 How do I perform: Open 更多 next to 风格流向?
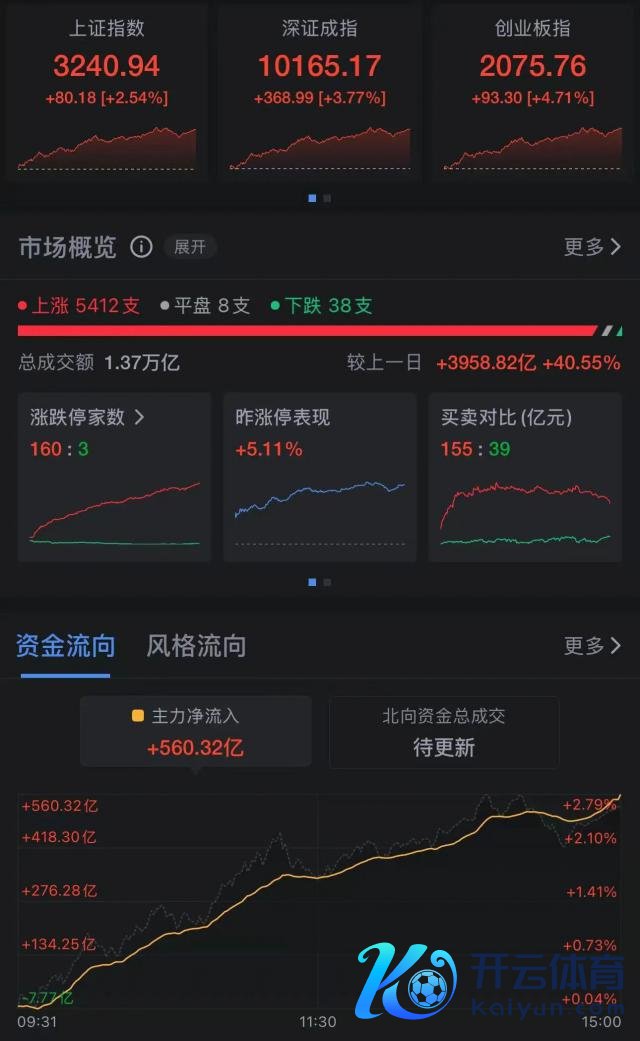pos(592,646)
